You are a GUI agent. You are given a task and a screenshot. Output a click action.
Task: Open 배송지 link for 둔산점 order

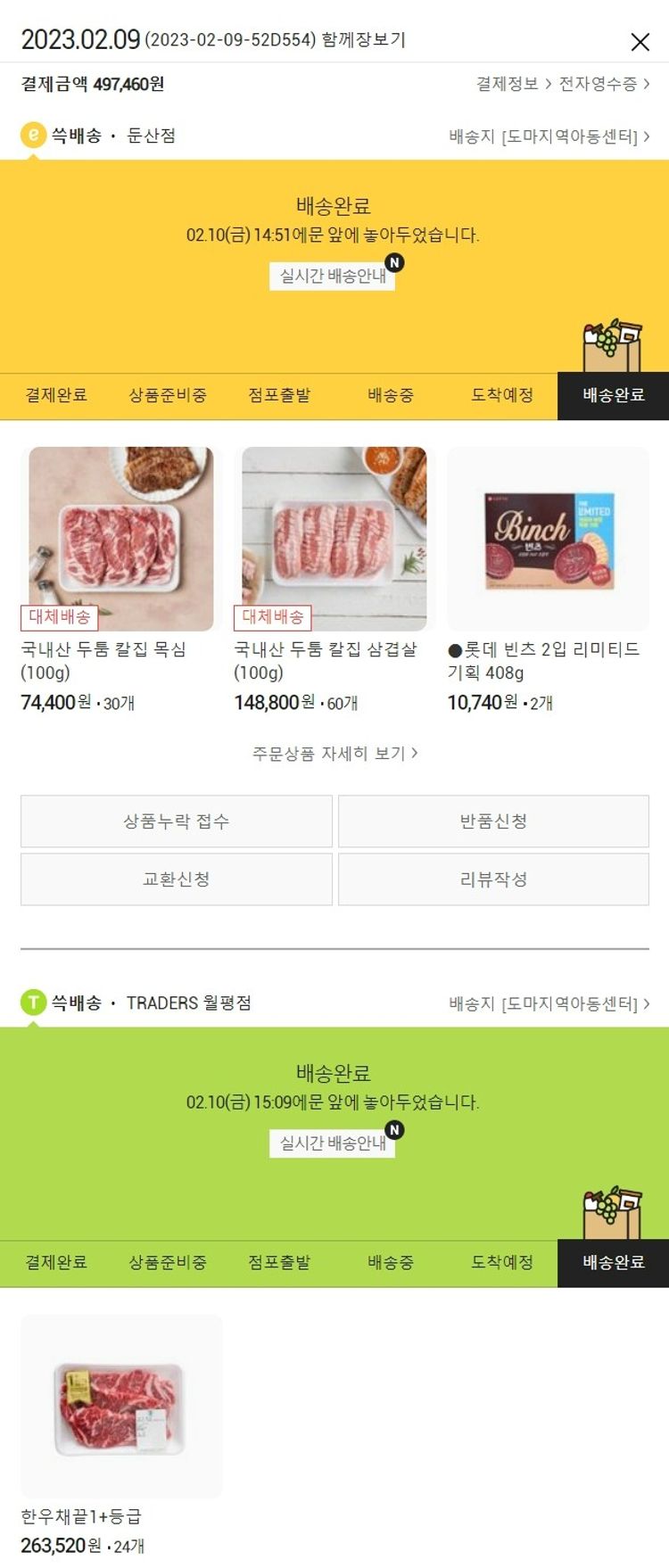pos(549,136)
